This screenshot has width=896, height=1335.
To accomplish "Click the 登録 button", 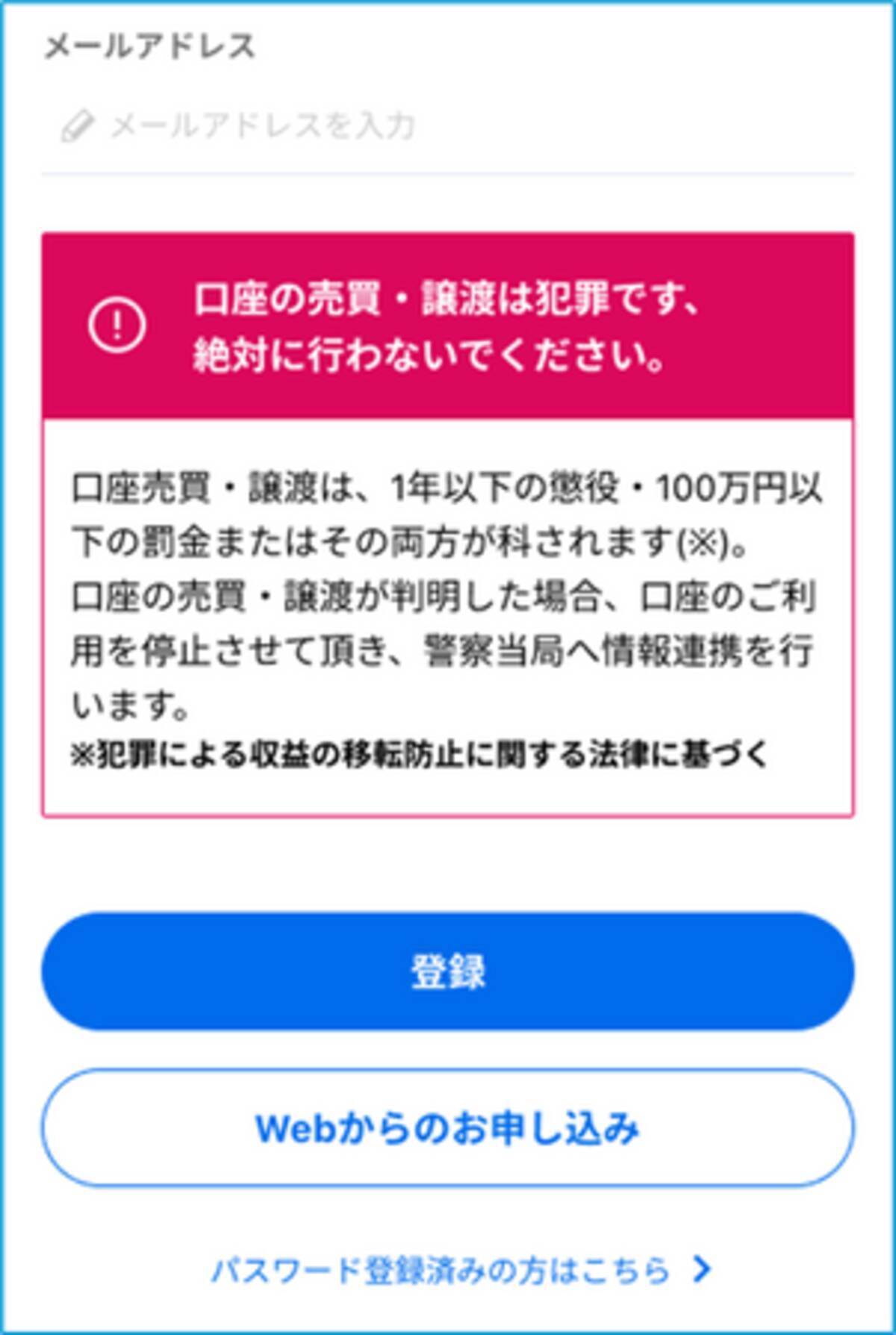I will [448, 971].
